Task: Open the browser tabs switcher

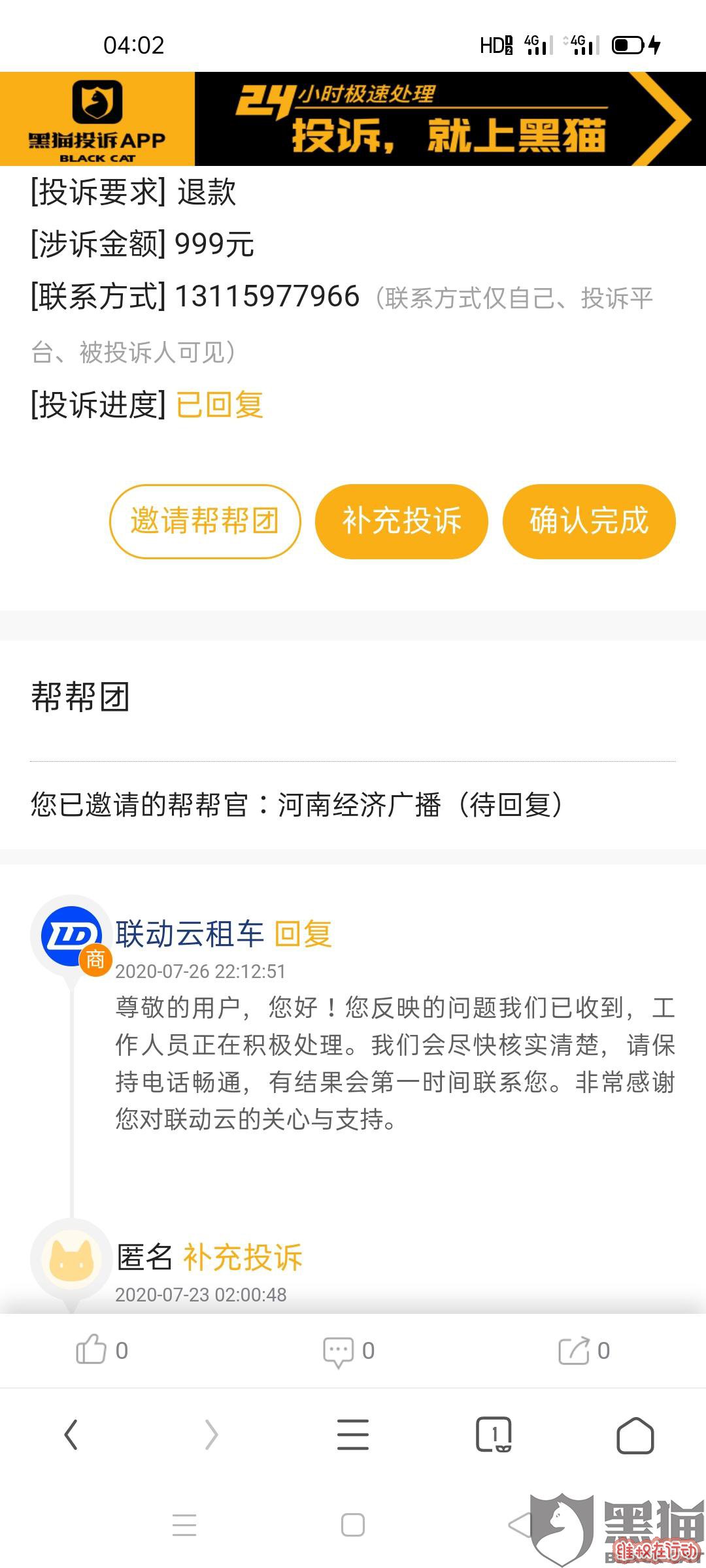Action: tap(494, 1435)
